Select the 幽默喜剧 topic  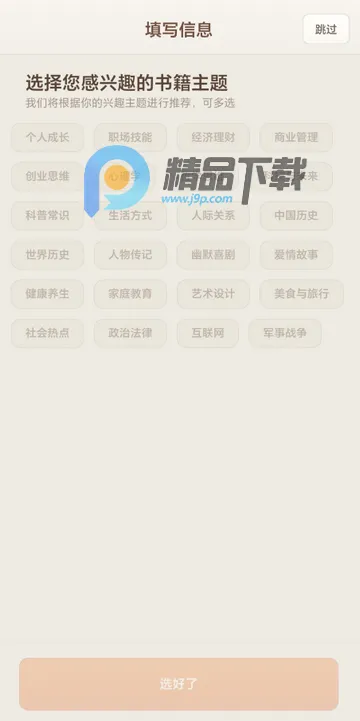[213, 254]
